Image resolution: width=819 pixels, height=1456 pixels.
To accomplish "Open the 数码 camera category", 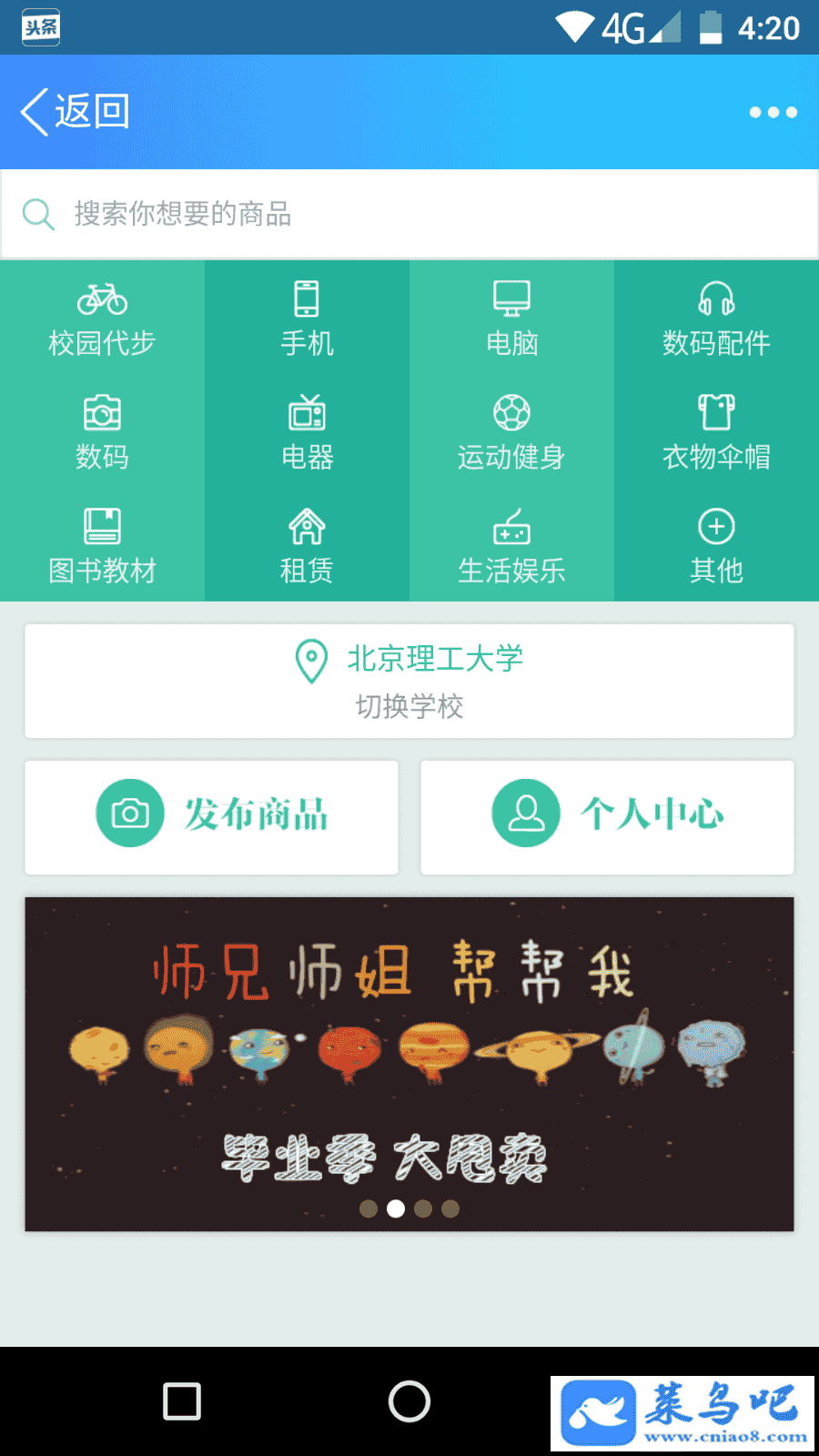I will pyautogui.click(x=102, y=432).
